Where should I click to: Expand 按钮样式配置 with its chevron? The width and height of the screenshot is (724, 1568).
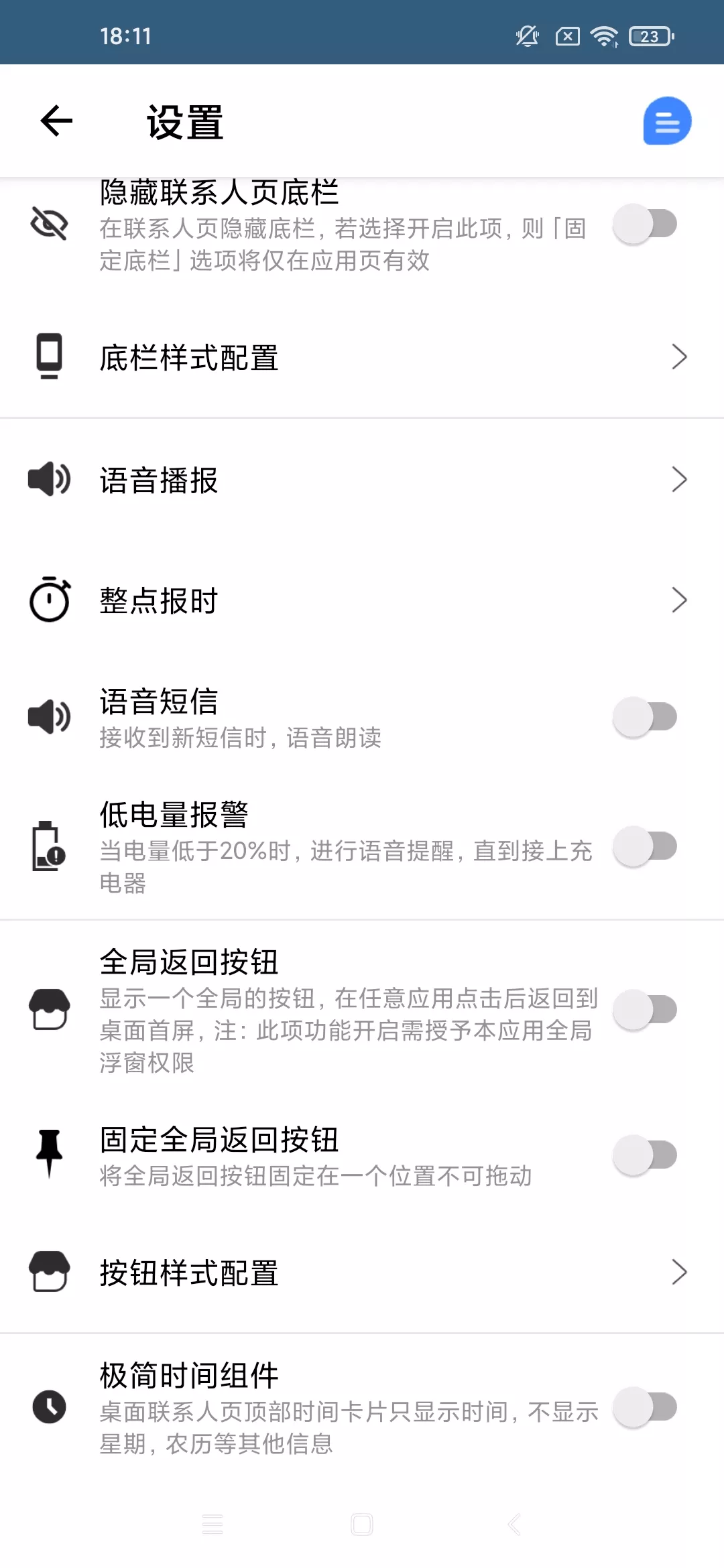point(680,1271)
